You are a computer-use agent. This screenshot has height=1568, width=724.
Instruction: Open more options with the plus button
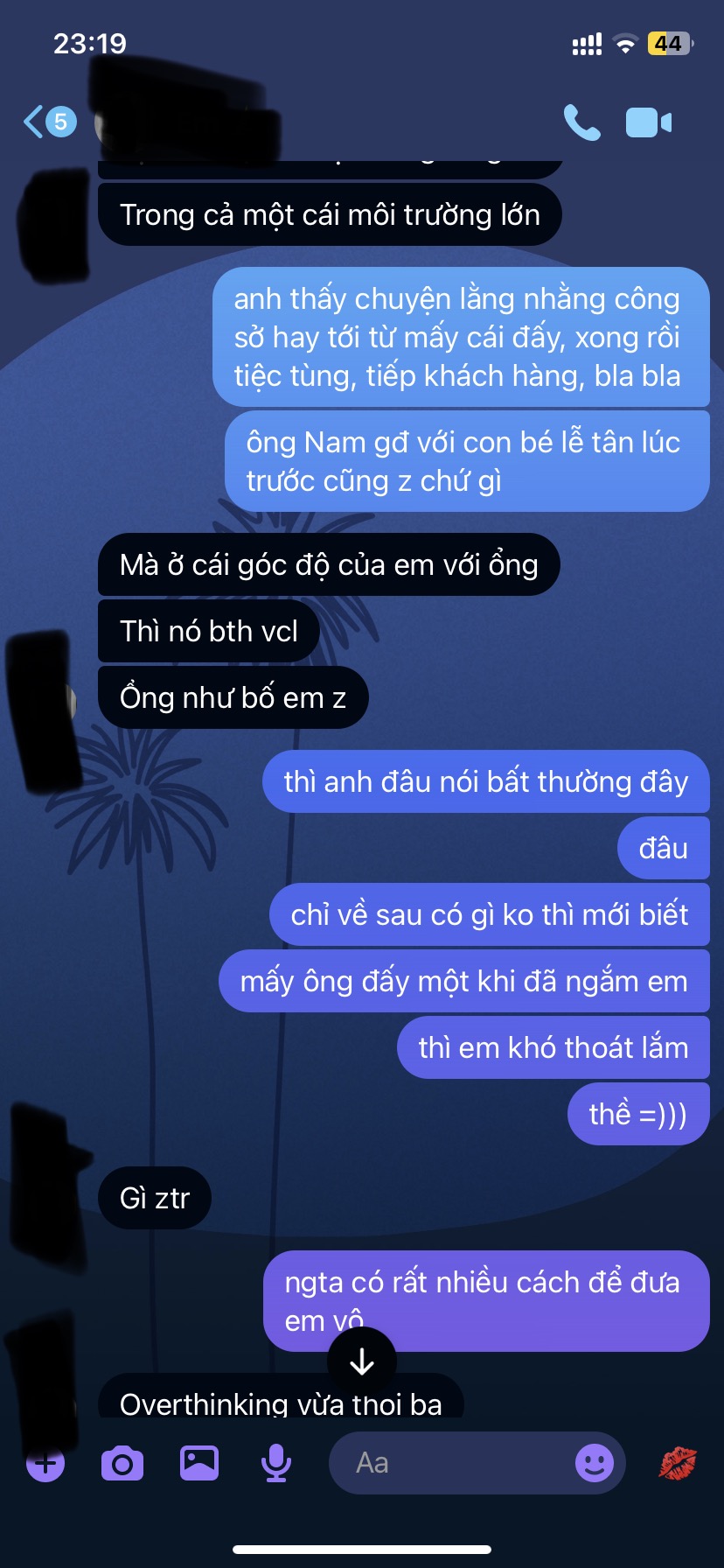(45, 1463)
